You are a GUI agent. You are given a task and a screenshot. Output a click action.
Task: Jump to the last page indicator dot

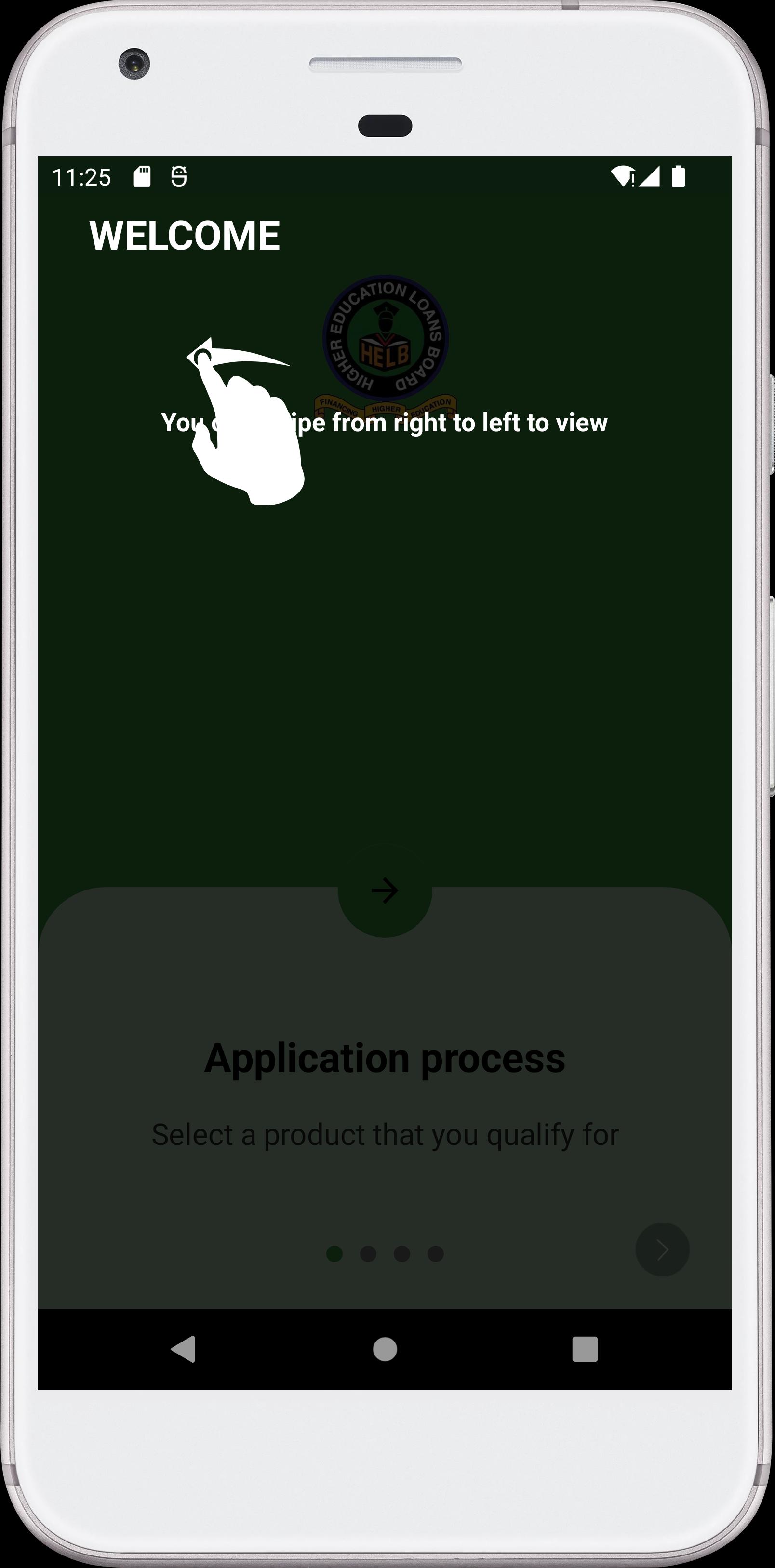pyautogui.click(x=435, y=1253)
